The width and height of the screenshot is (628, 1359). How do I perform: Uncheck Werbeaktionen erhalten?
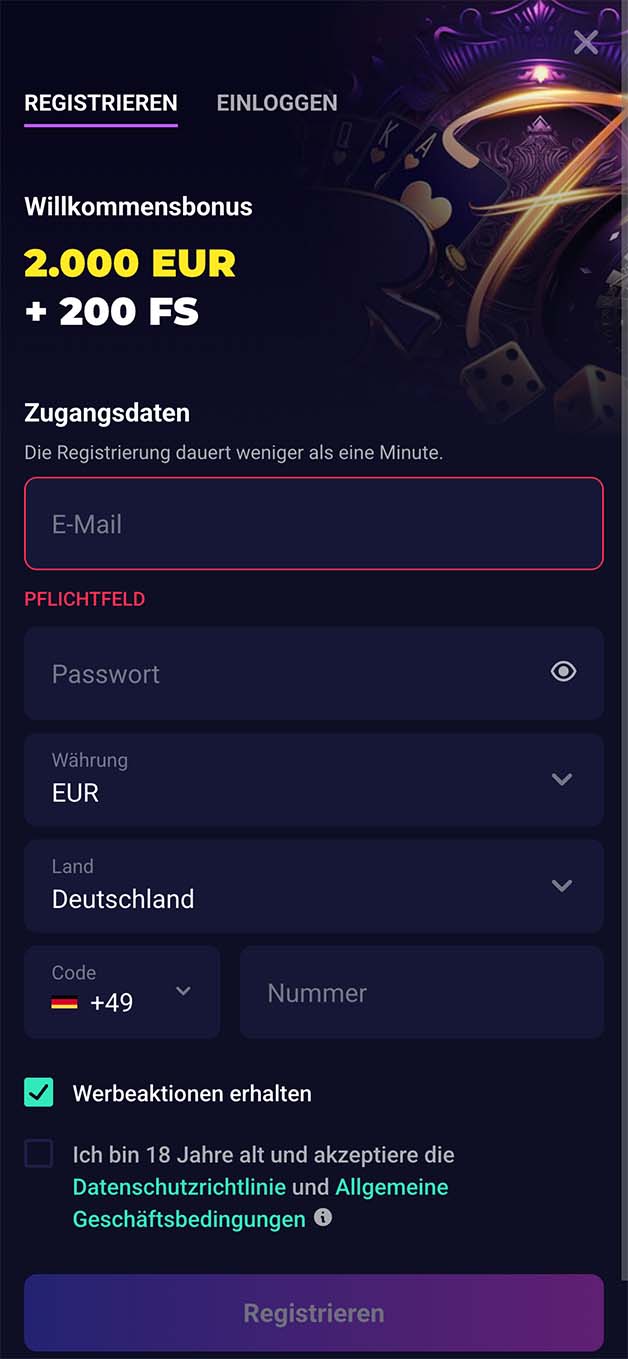(x=39, y=1093)
